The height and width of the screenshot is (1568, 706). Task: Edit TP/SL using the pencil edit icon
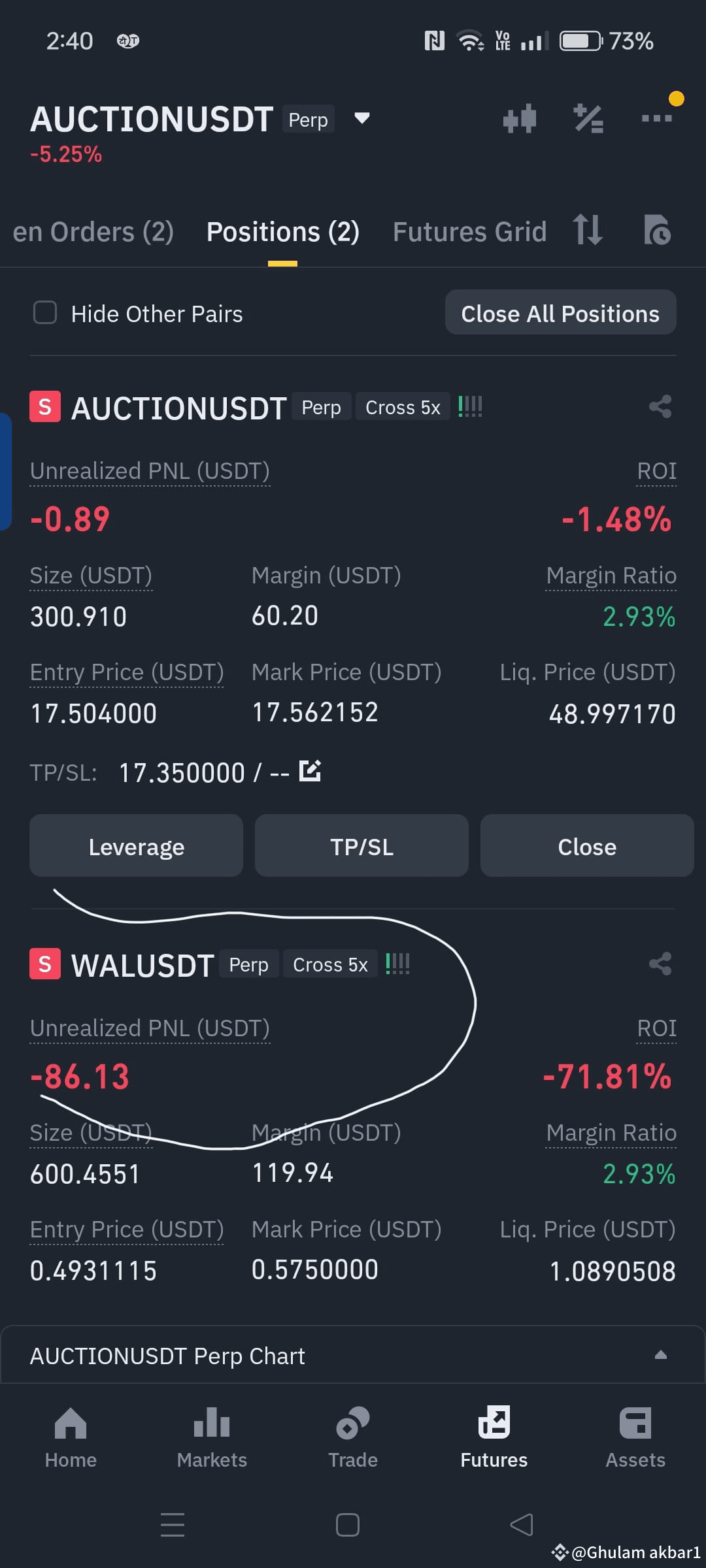(x=311, y=771)
